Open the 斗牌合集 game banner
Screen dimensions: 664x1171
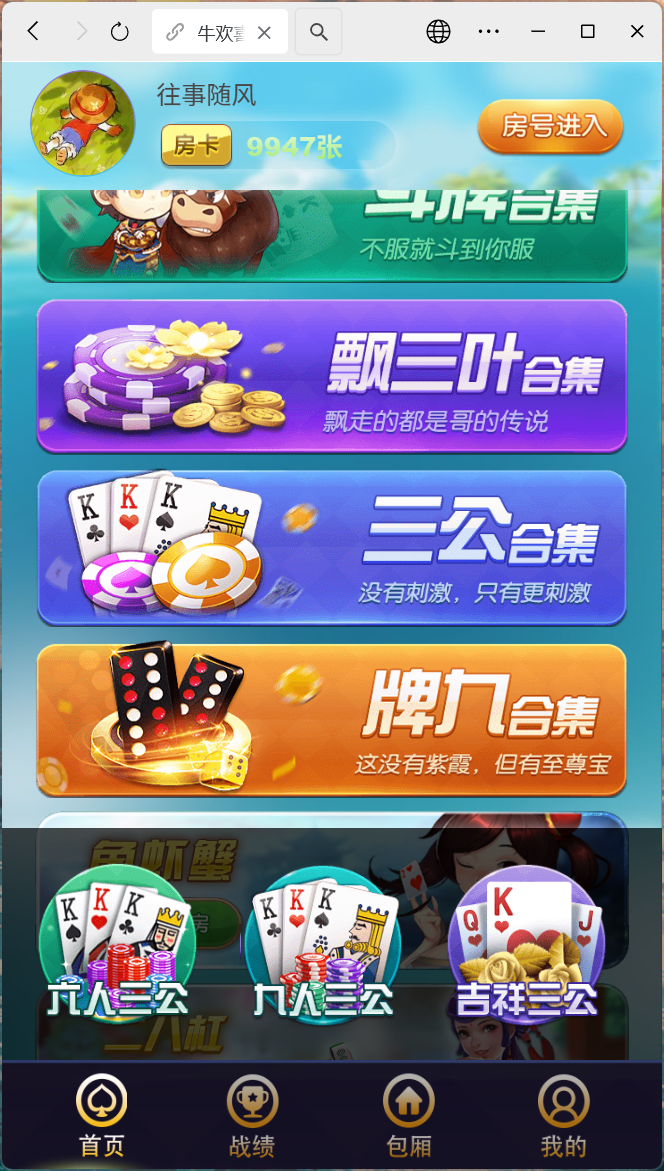[331, 234]
